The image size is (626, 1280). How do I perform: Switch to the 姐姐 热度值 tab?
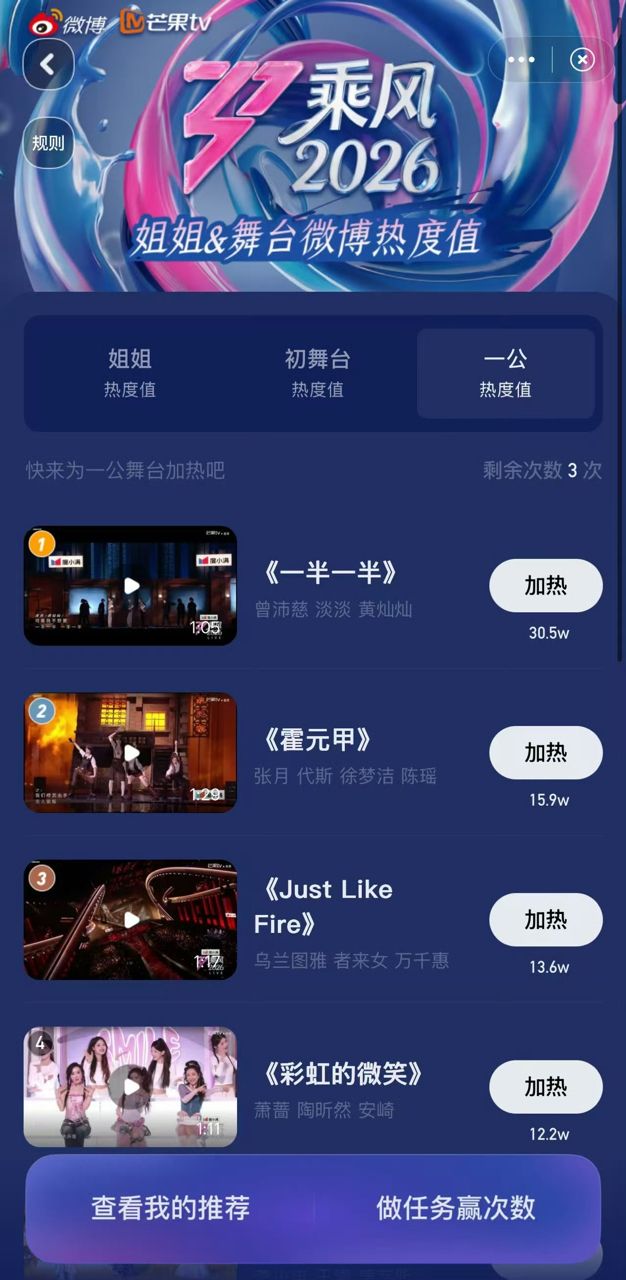tap(130, 373)
